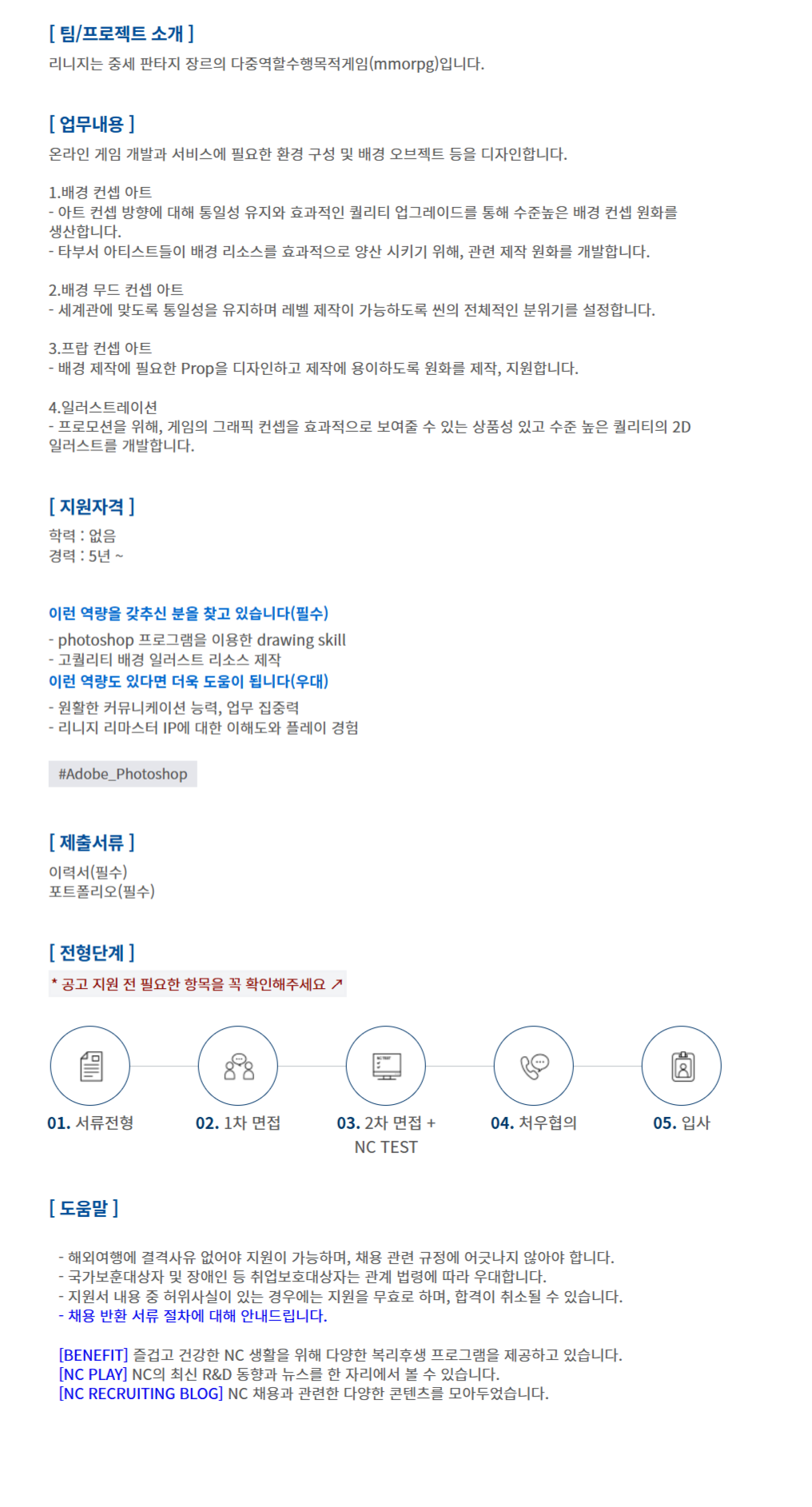Open the [BENEFIT] link
The image size is (812, 1507).
coord(94,1355)
